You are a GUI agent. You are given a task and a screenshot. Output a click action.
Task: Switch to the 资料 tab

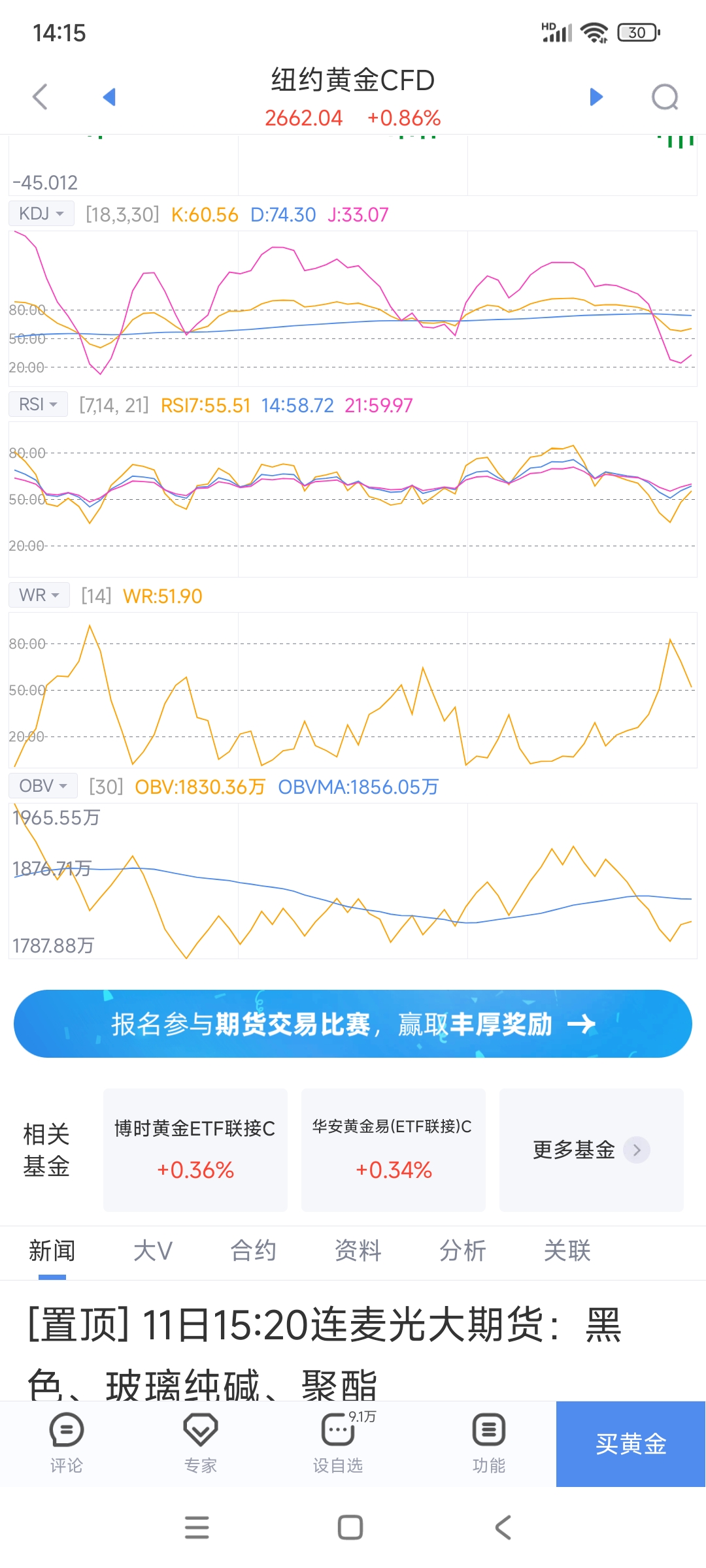tap(358, 1250)
